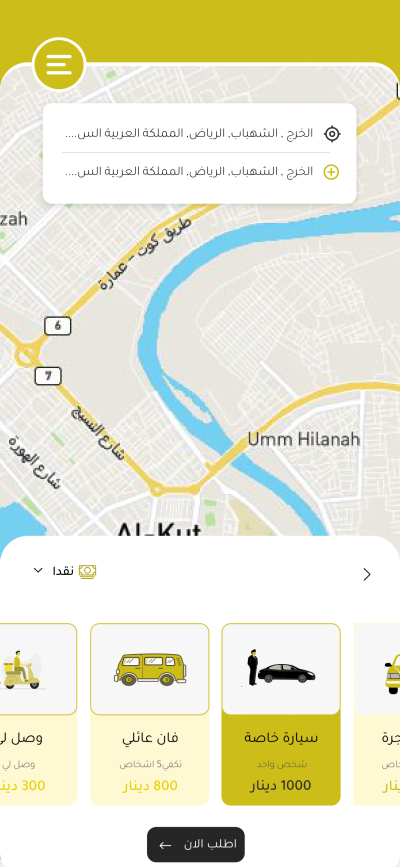Screen dimensions: 400x867
Task: Choose the yellow taxi card at the edge
Action: point(377,714)
